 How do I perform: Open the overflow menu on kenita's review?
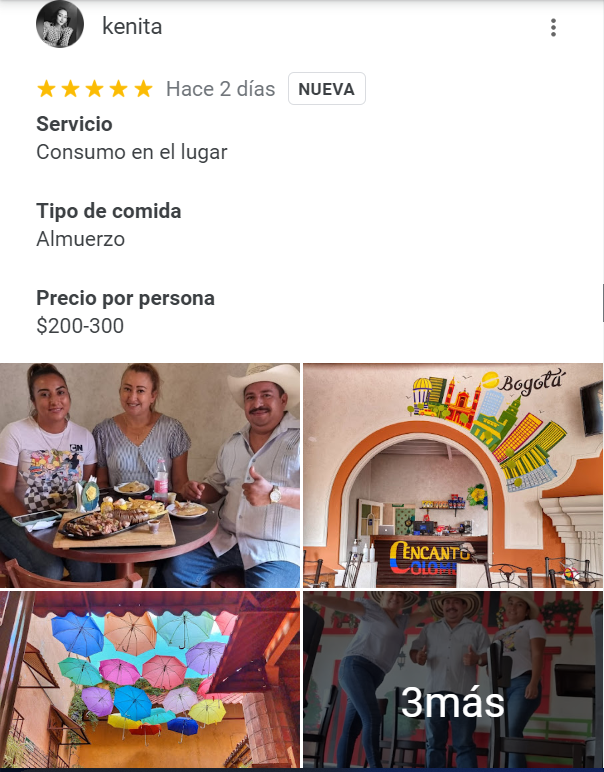tap(553, 28)
